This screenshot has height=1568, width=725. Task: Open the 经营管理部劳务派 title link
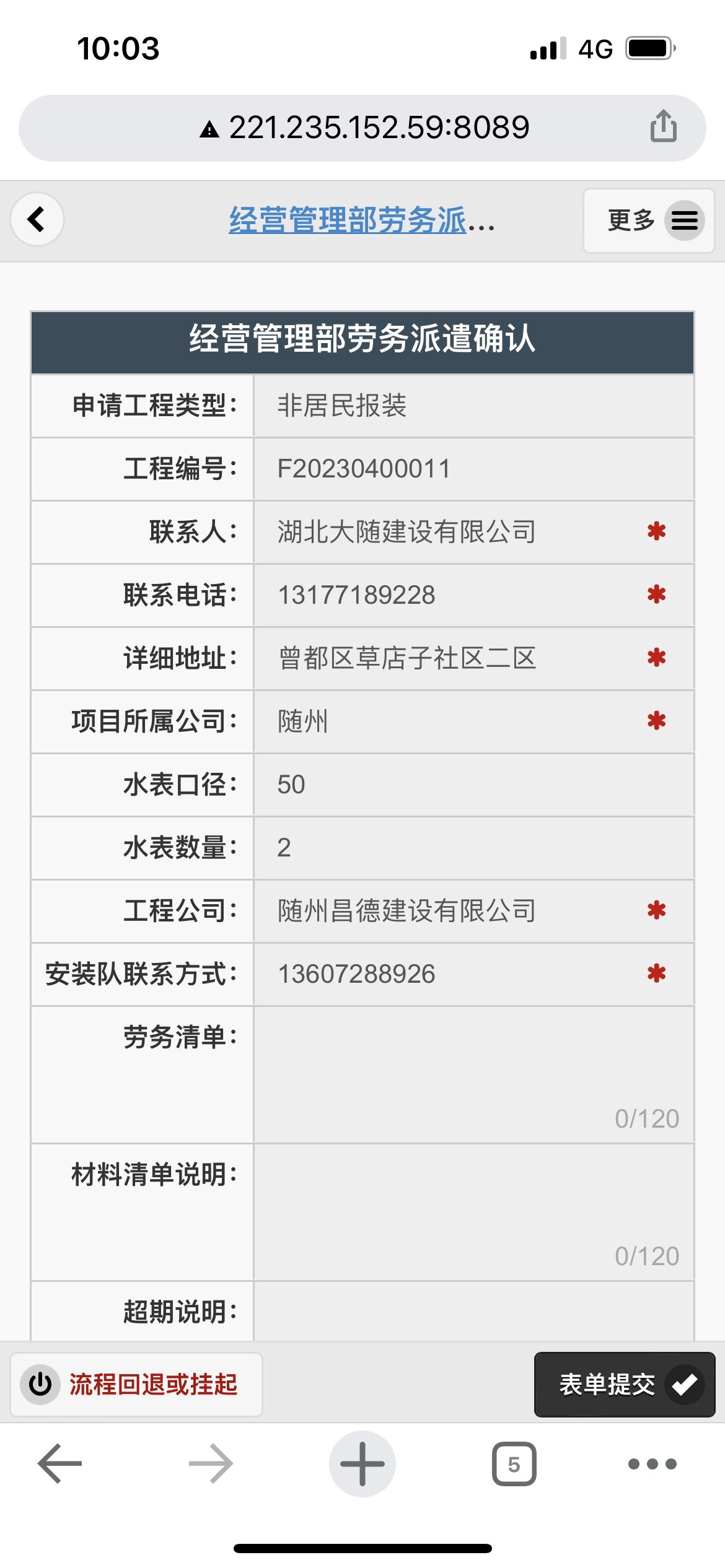[x=361, y=220]
